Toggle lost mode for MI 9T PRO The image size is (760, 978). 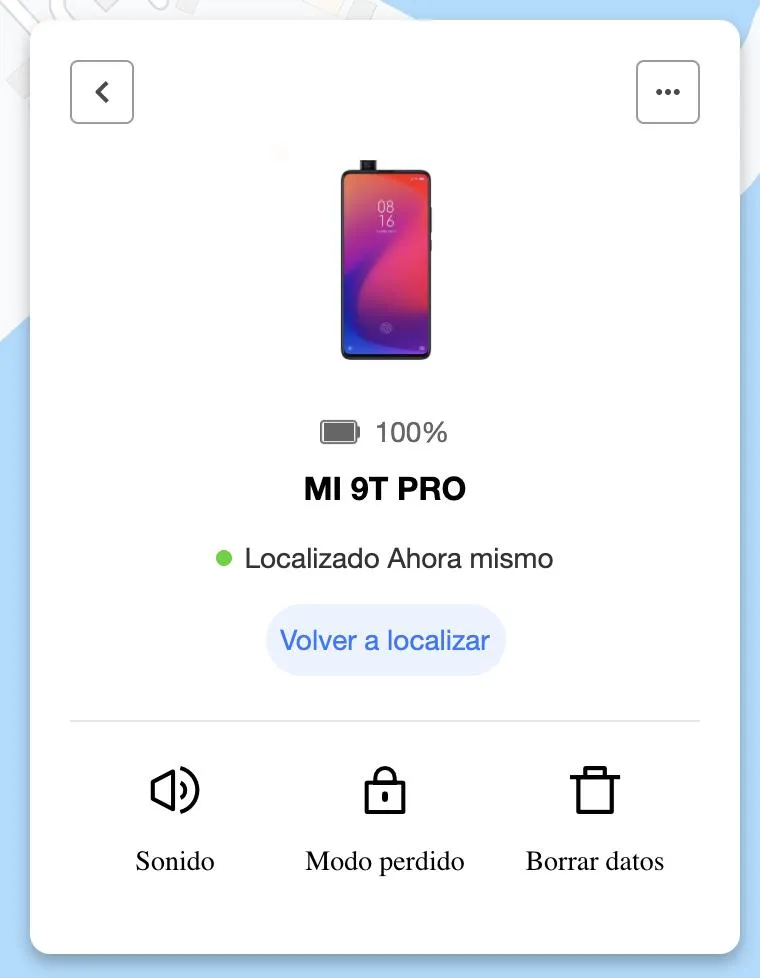[x=385, y=820]
